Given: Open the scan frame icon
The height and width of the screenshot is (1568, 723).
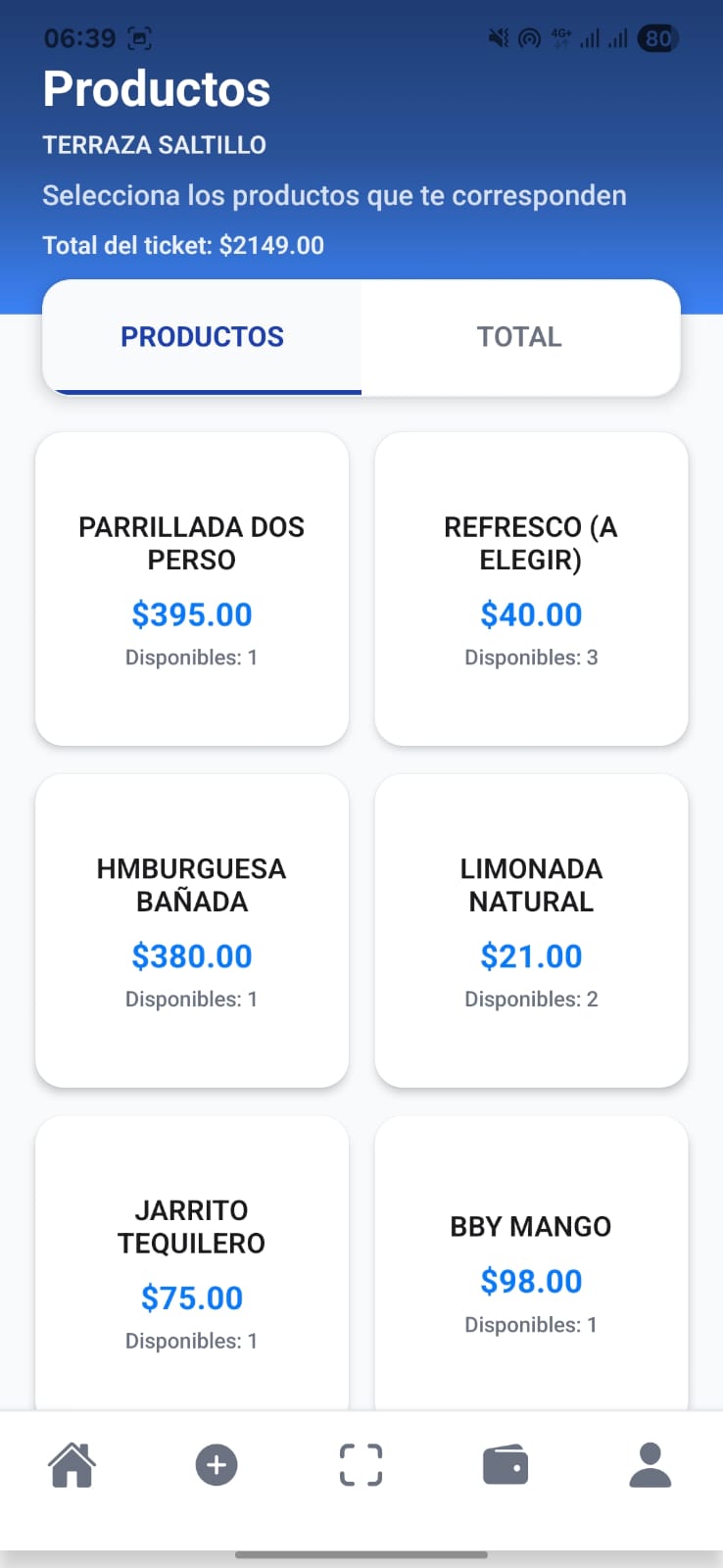Looking at the screenshot, I should (x=361, y=1466).
